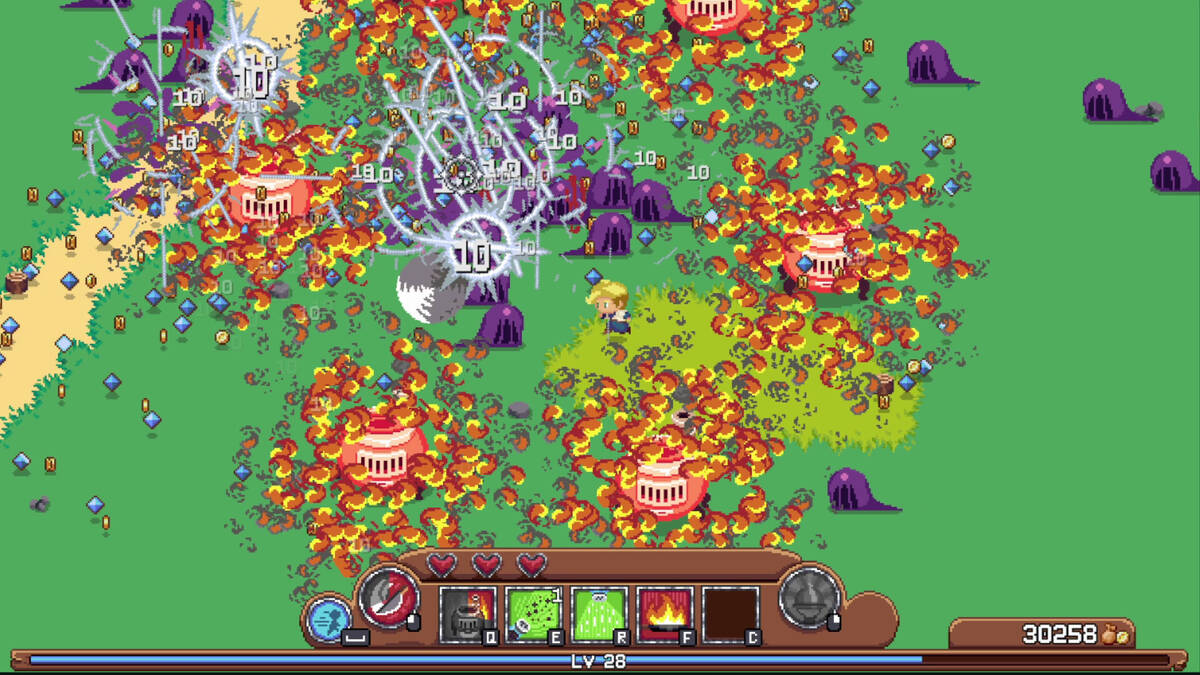The image size is (1200, 675).
Task: Tap the gray secondary ability button
Action: pyautogui.click(x=809, y=599)
